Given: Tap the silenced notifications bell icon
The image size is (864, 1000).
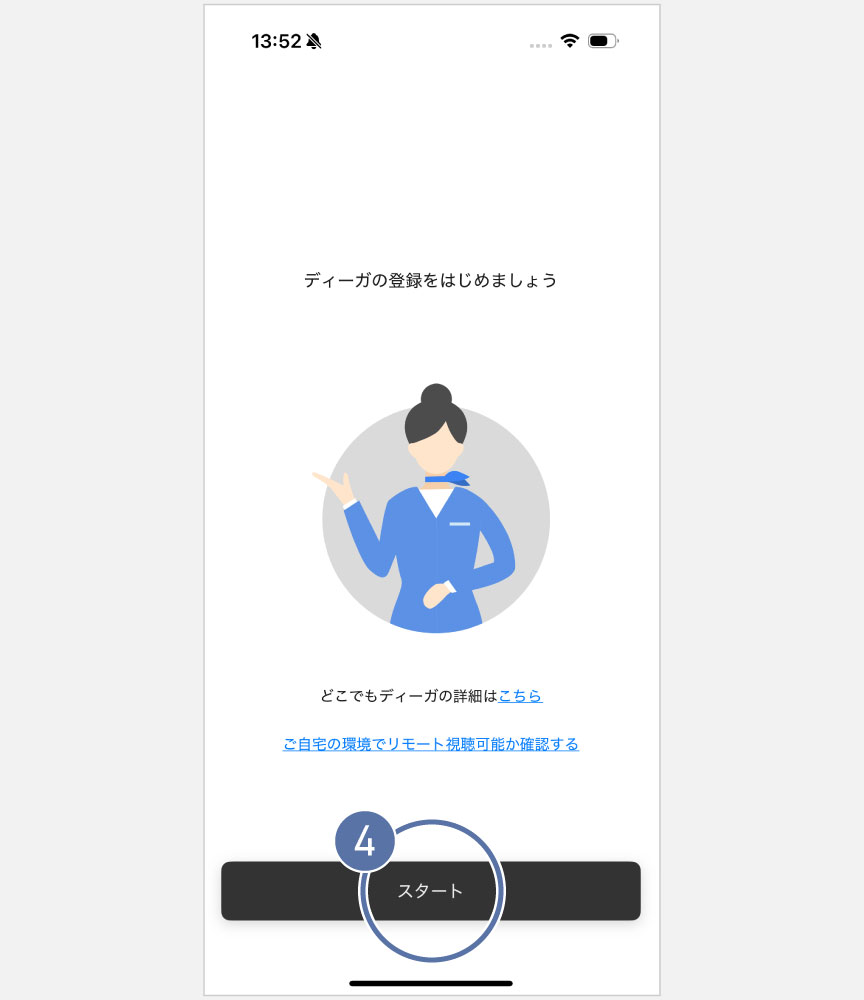Looking at the screenshot, I should [312, 42].
